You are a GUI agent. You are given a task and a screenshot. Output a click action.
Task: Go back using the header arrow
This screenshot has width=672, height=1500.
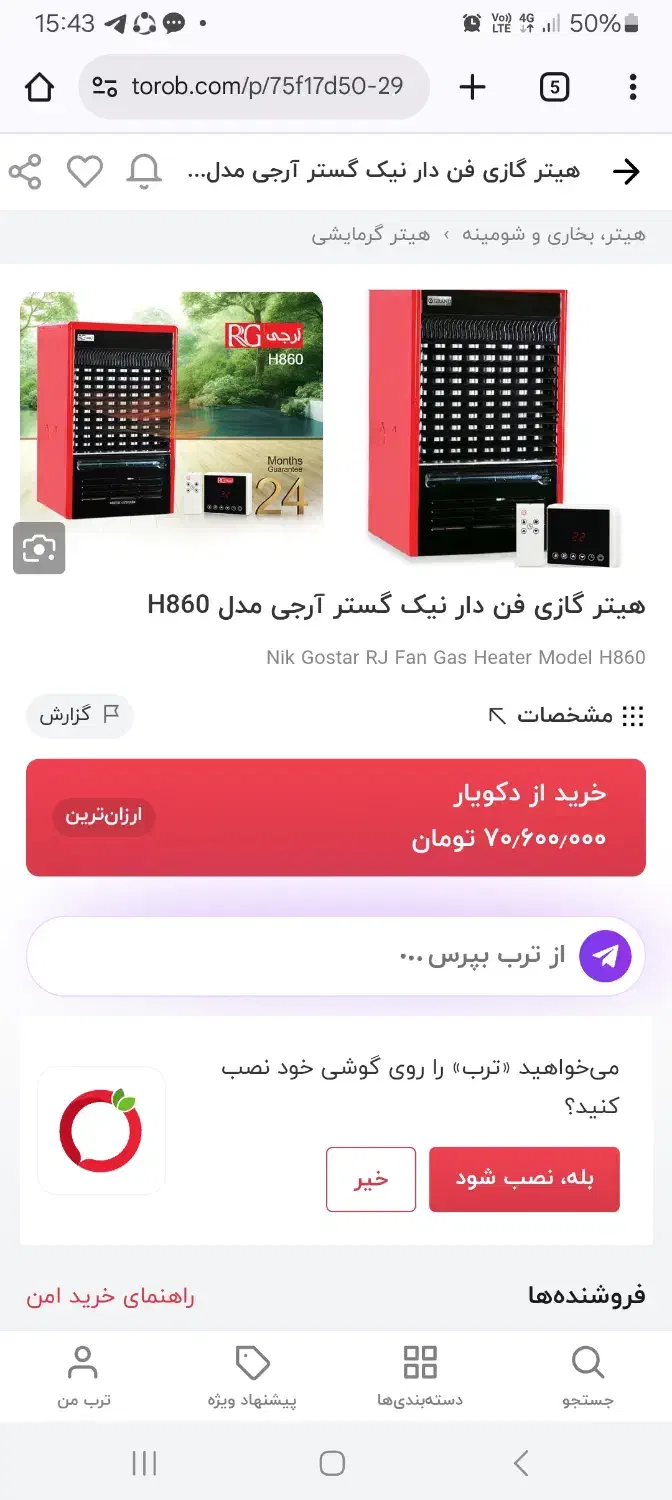[625, 172]
